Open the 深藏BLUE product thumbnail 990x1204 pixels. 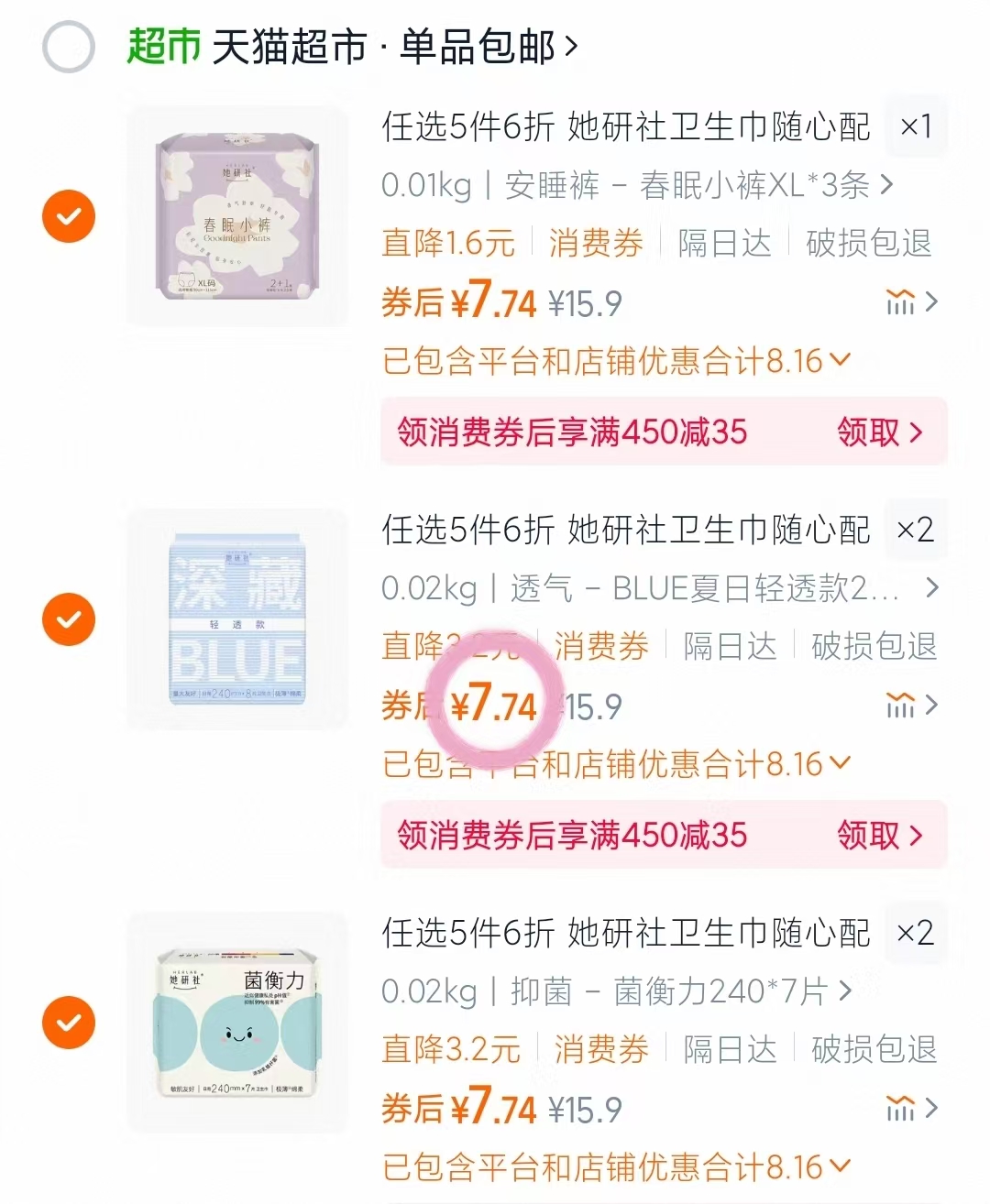pos(236,619)
